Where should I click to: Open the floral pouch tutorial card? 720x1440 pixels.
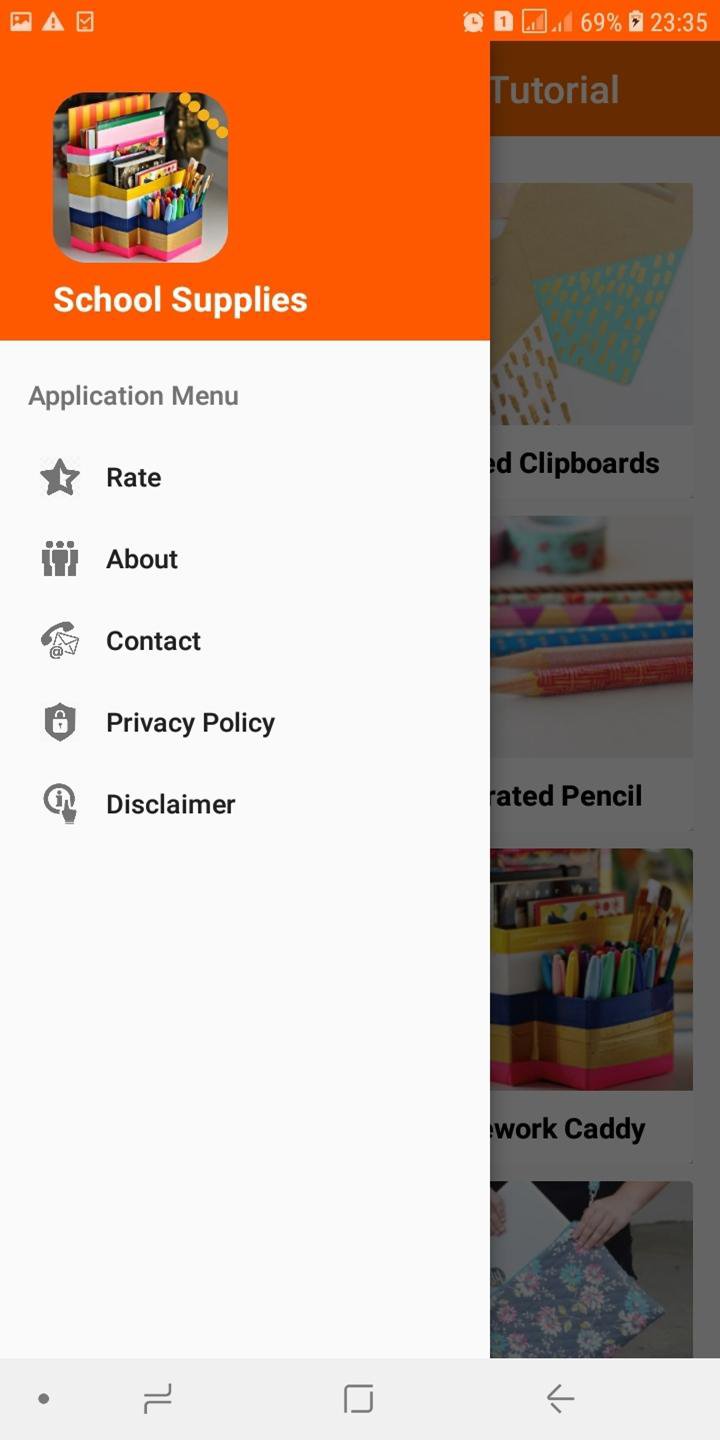(592, 1270)
